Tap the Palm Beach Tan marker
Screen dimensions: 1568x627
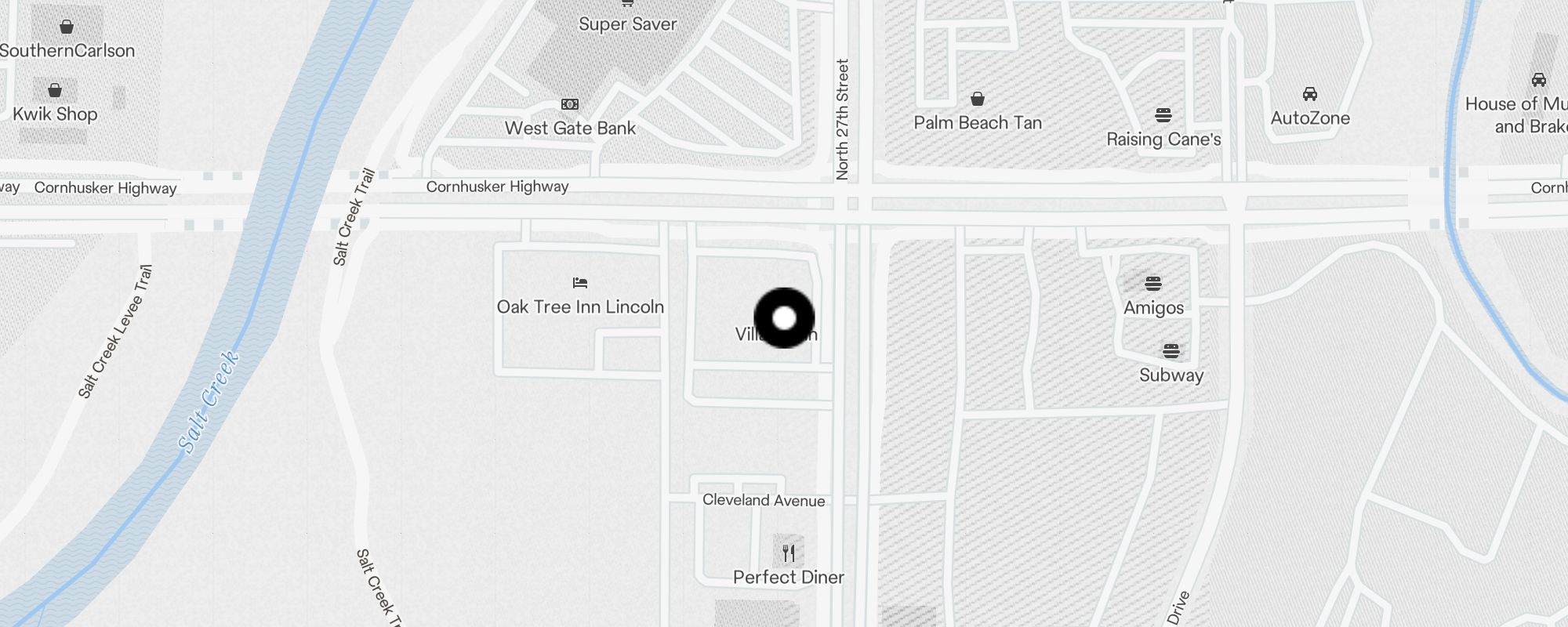pyautogui.click(x=978, y=99)
